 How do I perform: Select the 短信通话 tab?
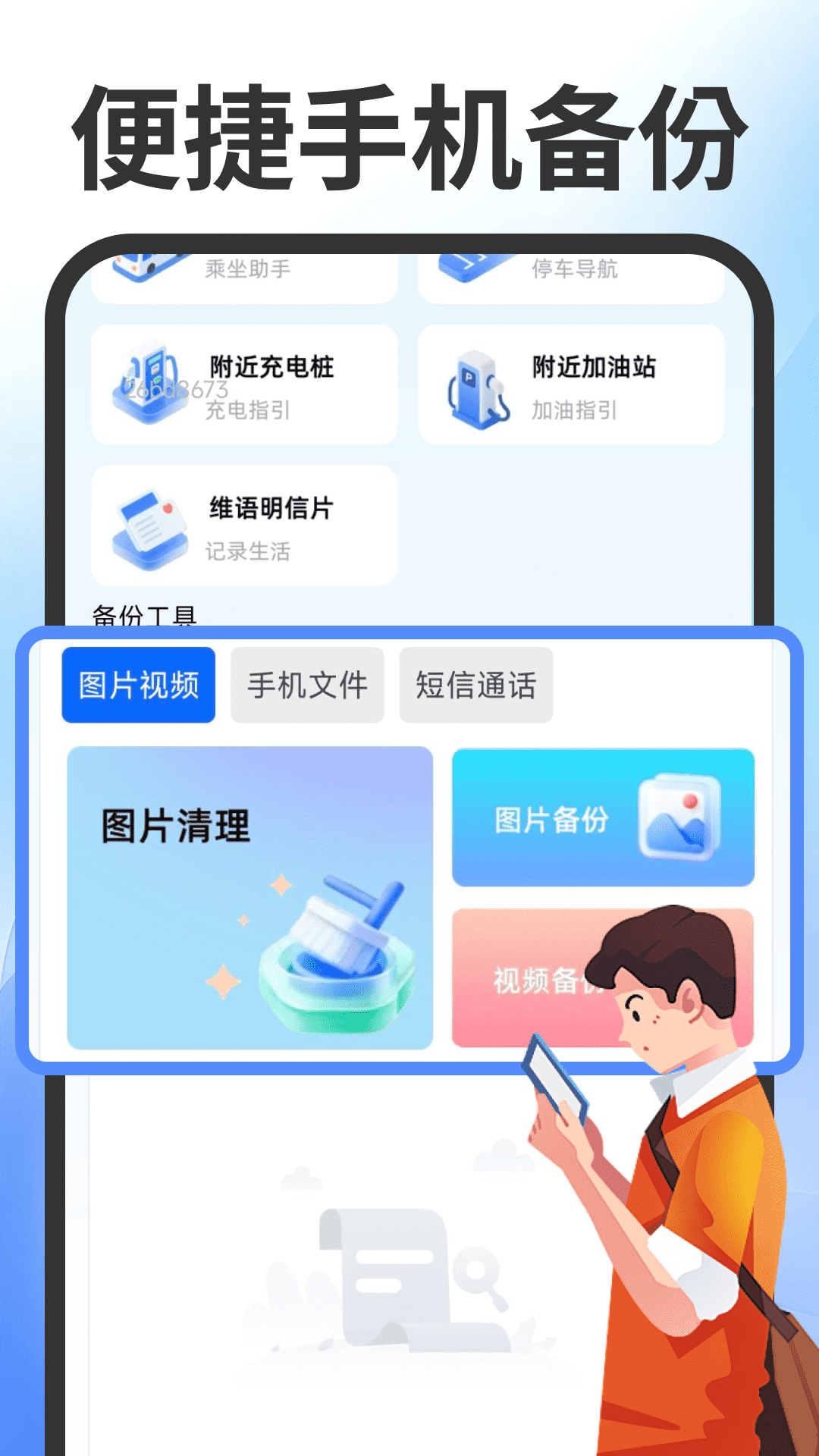[475, 683]
